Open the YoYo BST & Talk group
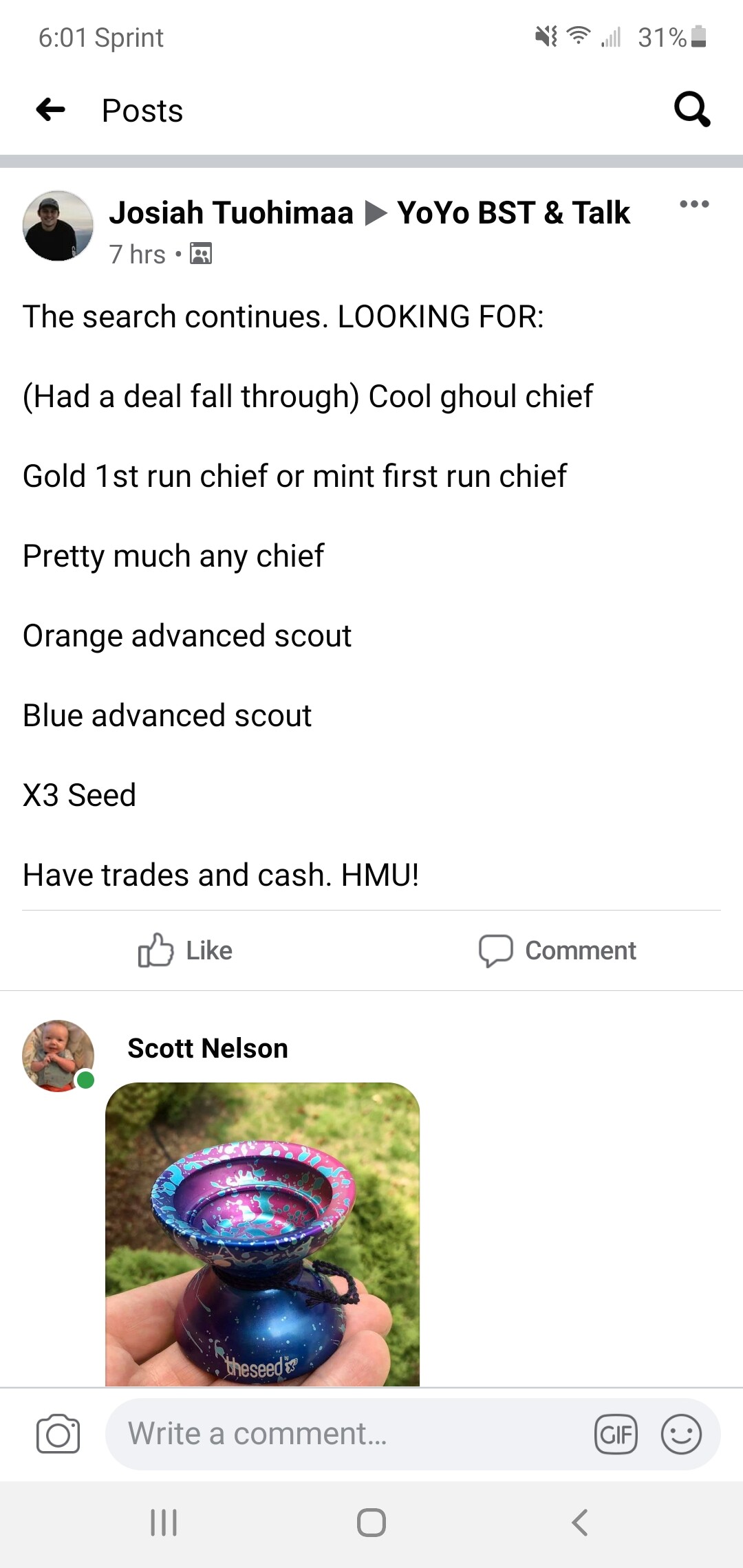This screenshot has width=743, height=1568. click(513, 213)
